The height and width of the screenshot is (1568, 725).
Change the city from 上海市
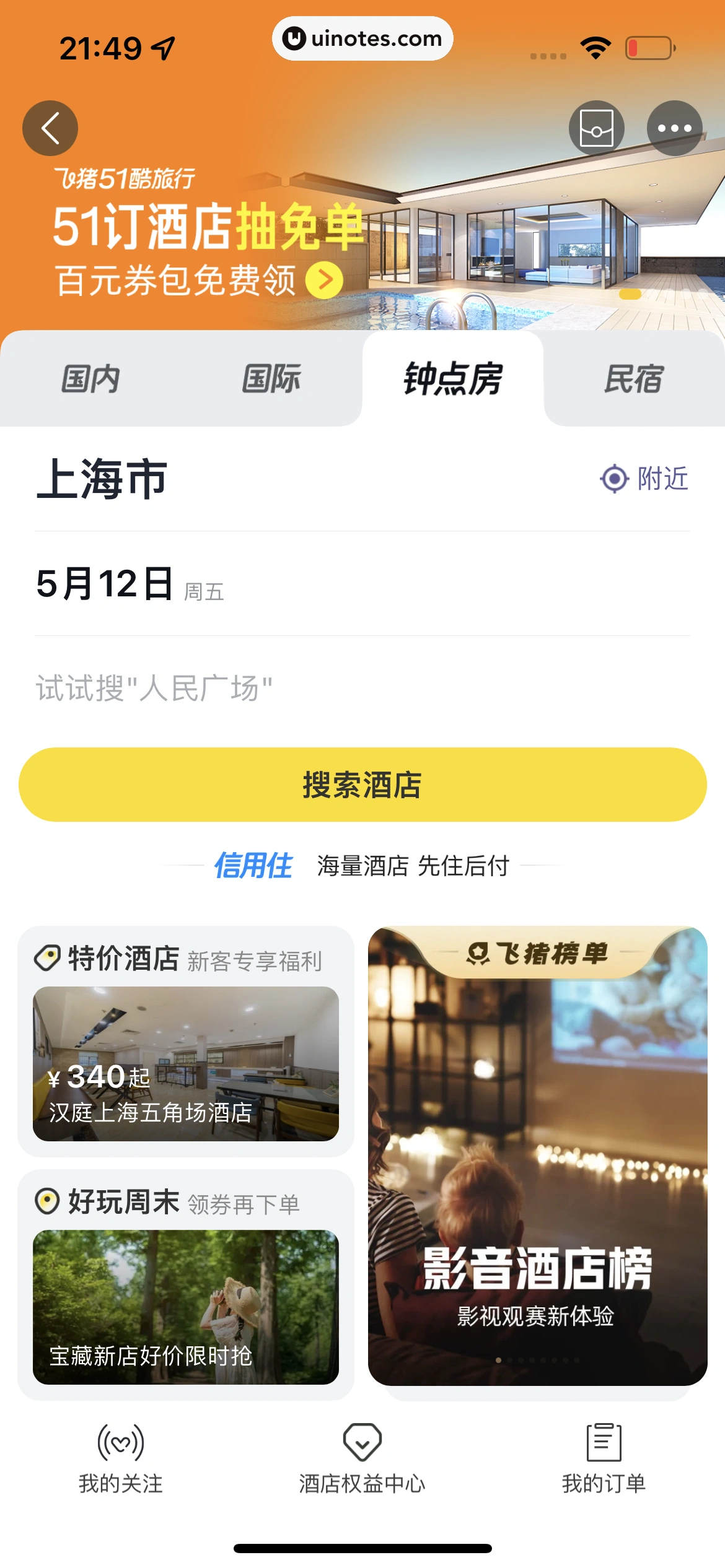coord(103,479)
